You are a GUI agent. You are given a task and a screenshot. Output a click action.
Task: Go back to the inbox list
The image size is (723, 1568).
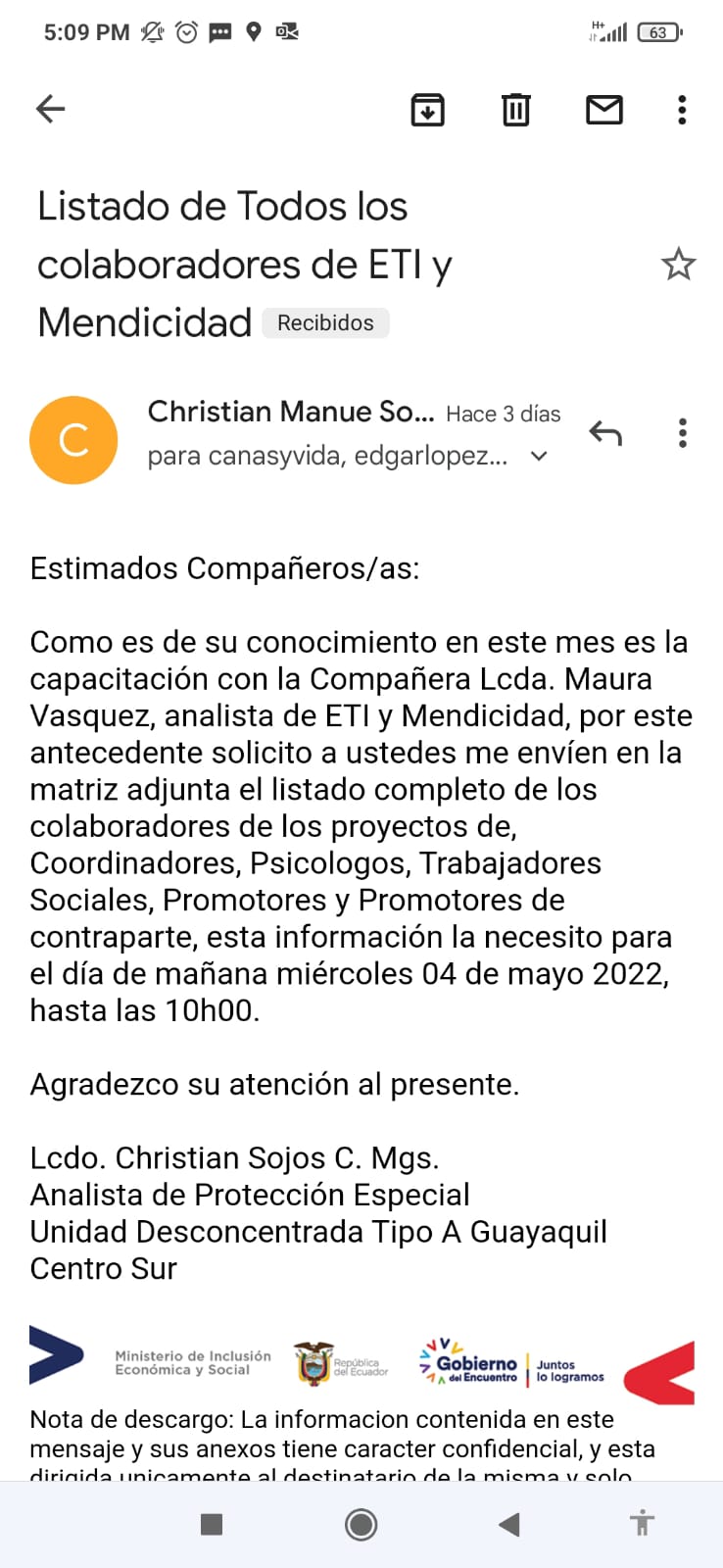tap(50, 109)
